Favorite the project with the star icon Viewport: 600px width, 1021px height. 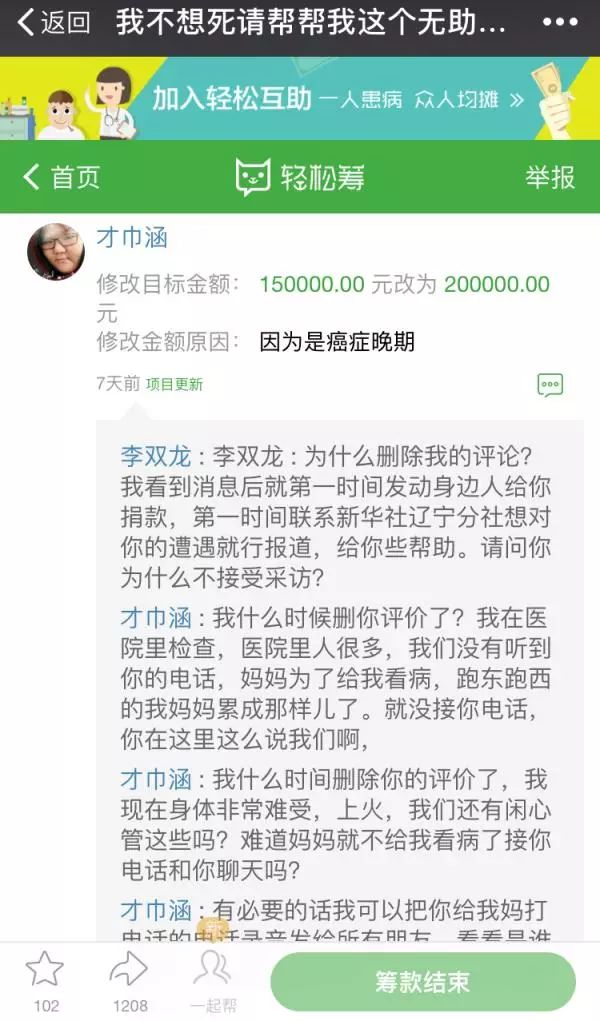44,972
